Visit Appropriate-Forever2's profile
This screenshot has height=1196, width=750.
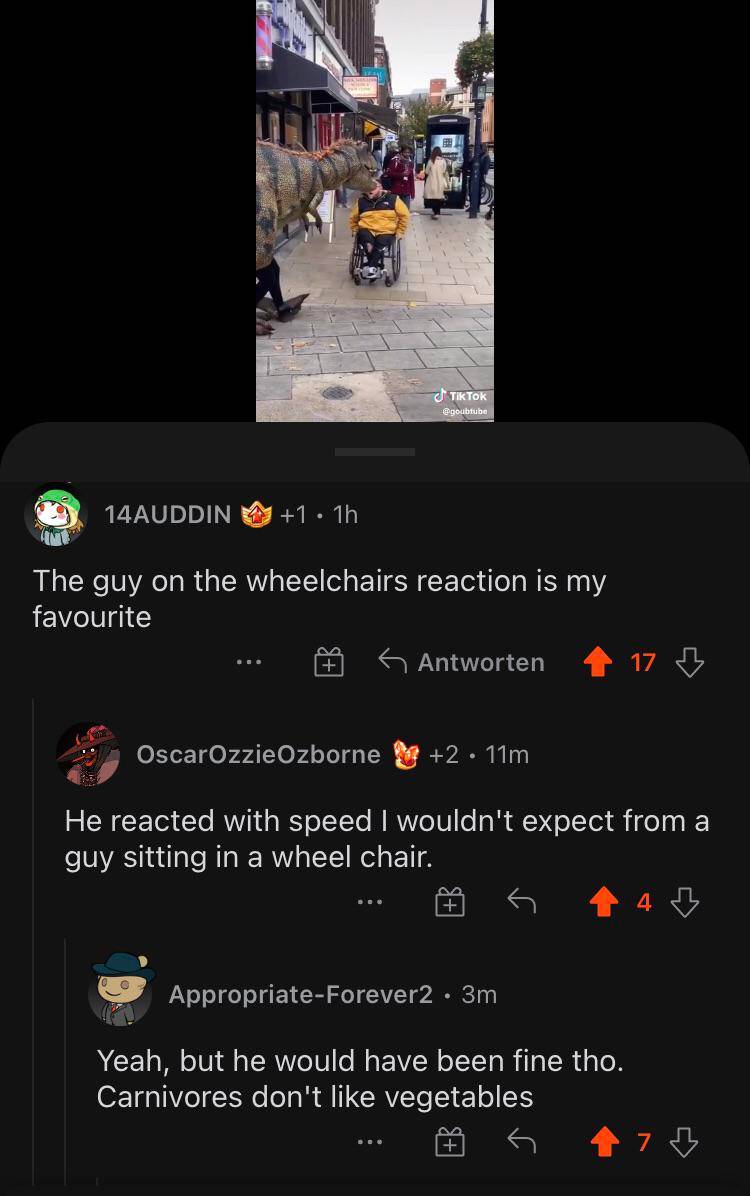point(300,994)
